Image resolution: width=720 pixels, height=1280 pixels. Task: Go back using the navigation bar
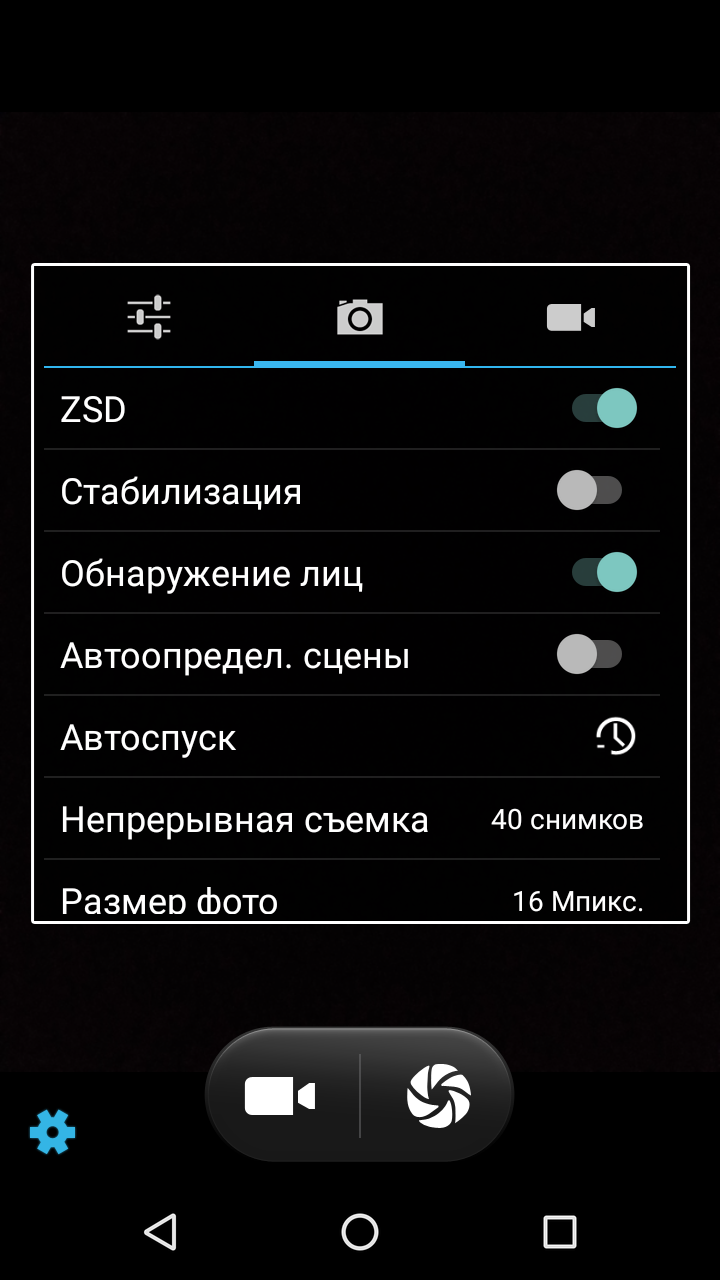point(160,1231)
